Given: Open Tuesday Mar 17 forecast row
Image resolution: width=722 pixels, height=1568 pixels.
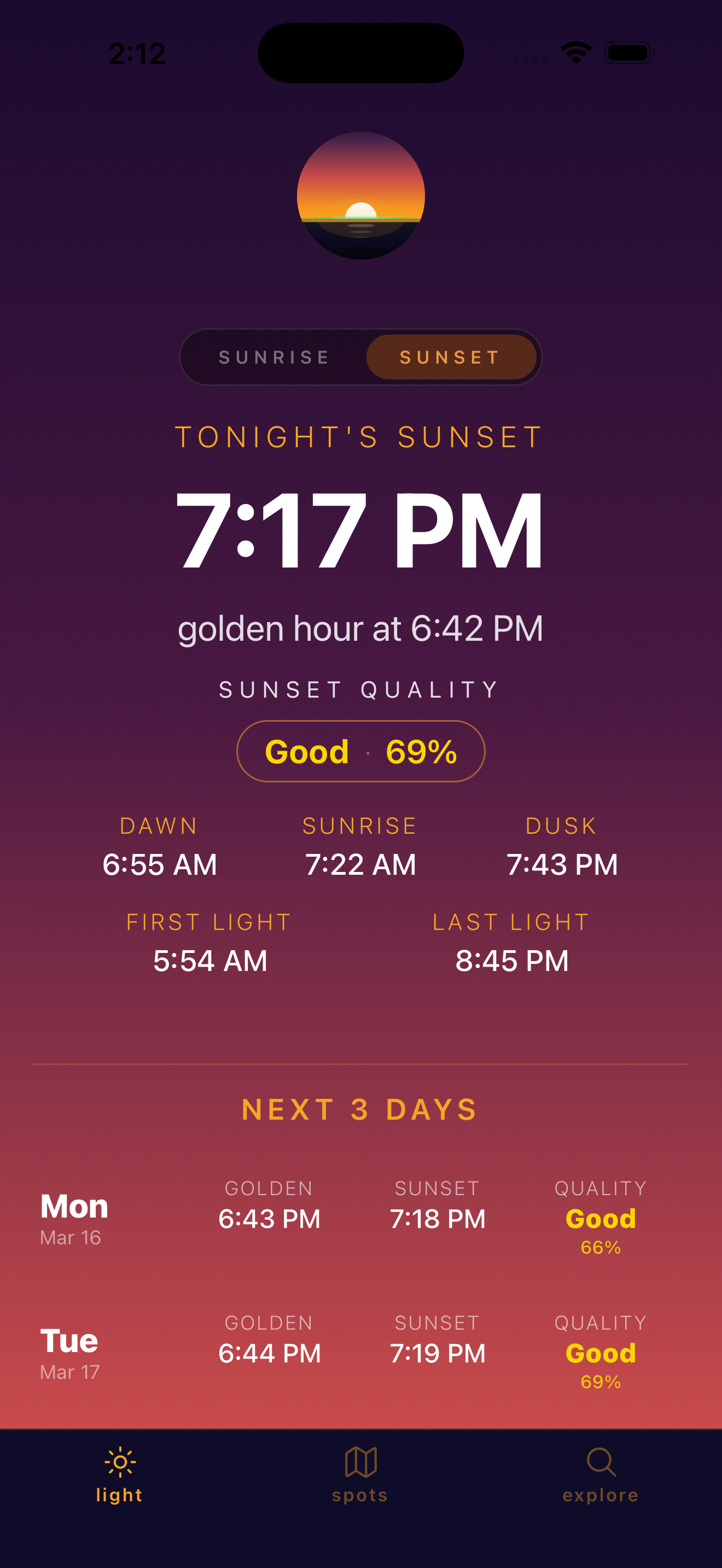Looking at the screenshot, I should (360, 1352).
